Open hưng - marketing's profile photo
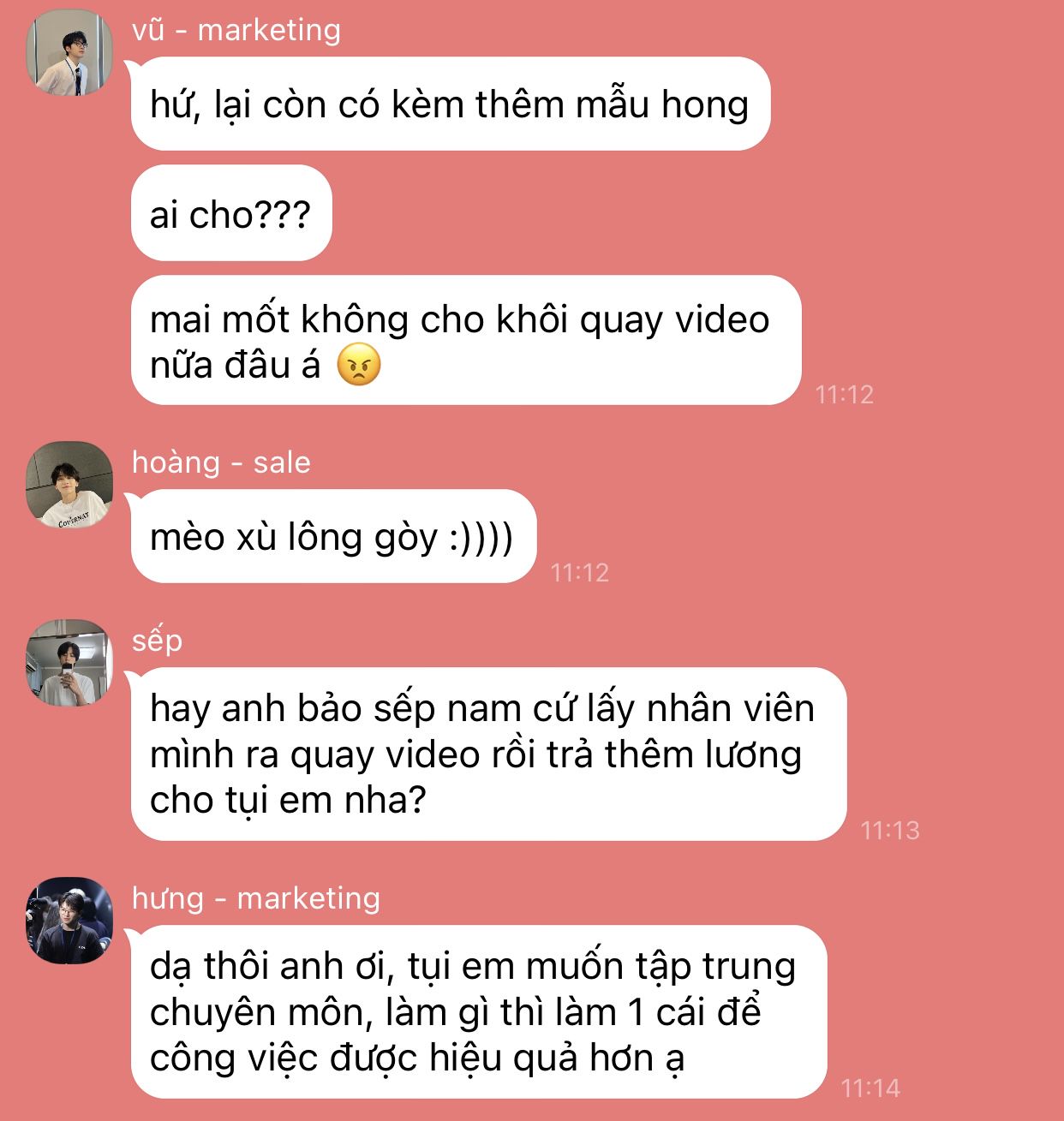Viewport: 1064px width, 1121px height. [x=69, y=921]
